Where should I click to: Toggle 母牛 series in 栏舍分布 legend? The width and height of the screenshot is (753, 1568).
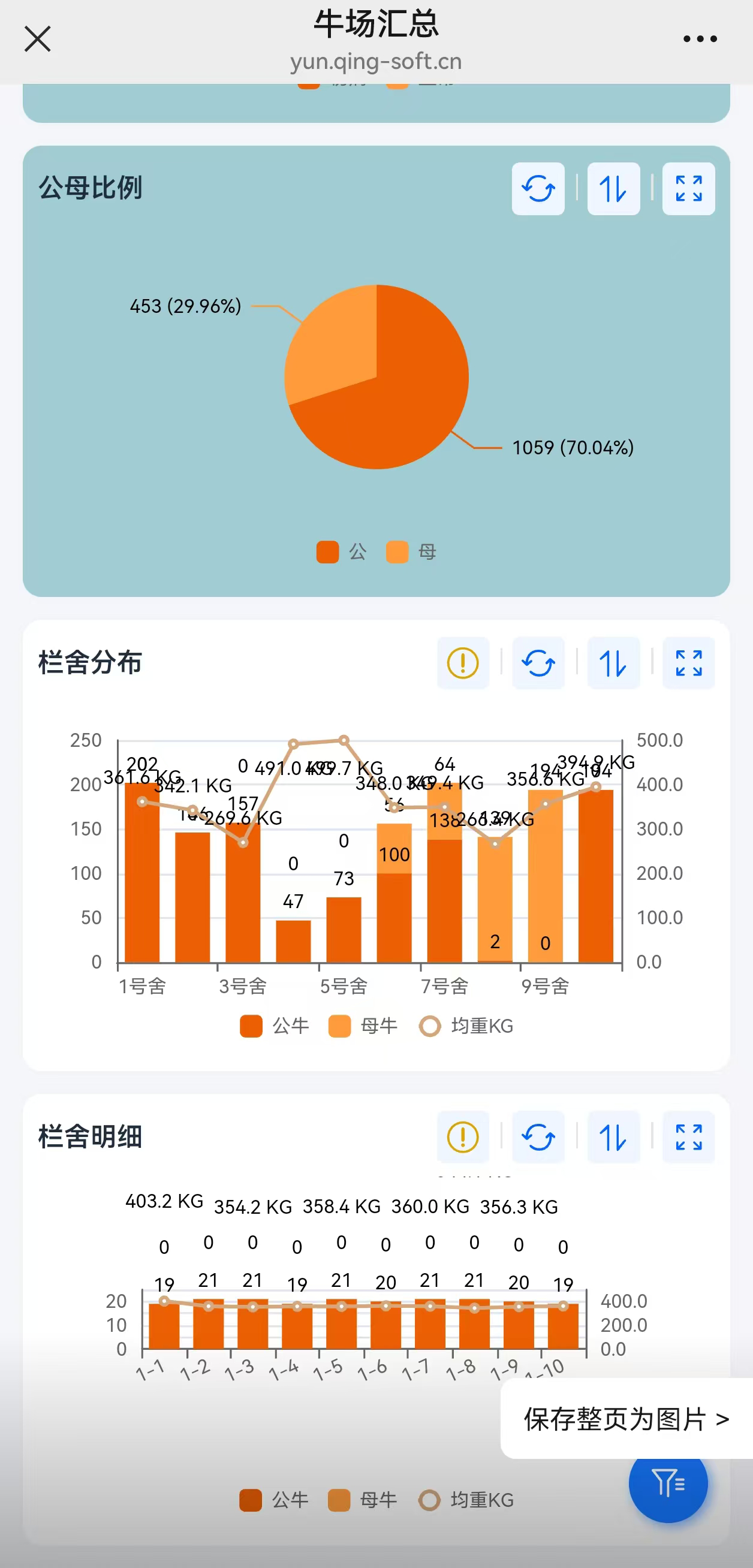363,1026
